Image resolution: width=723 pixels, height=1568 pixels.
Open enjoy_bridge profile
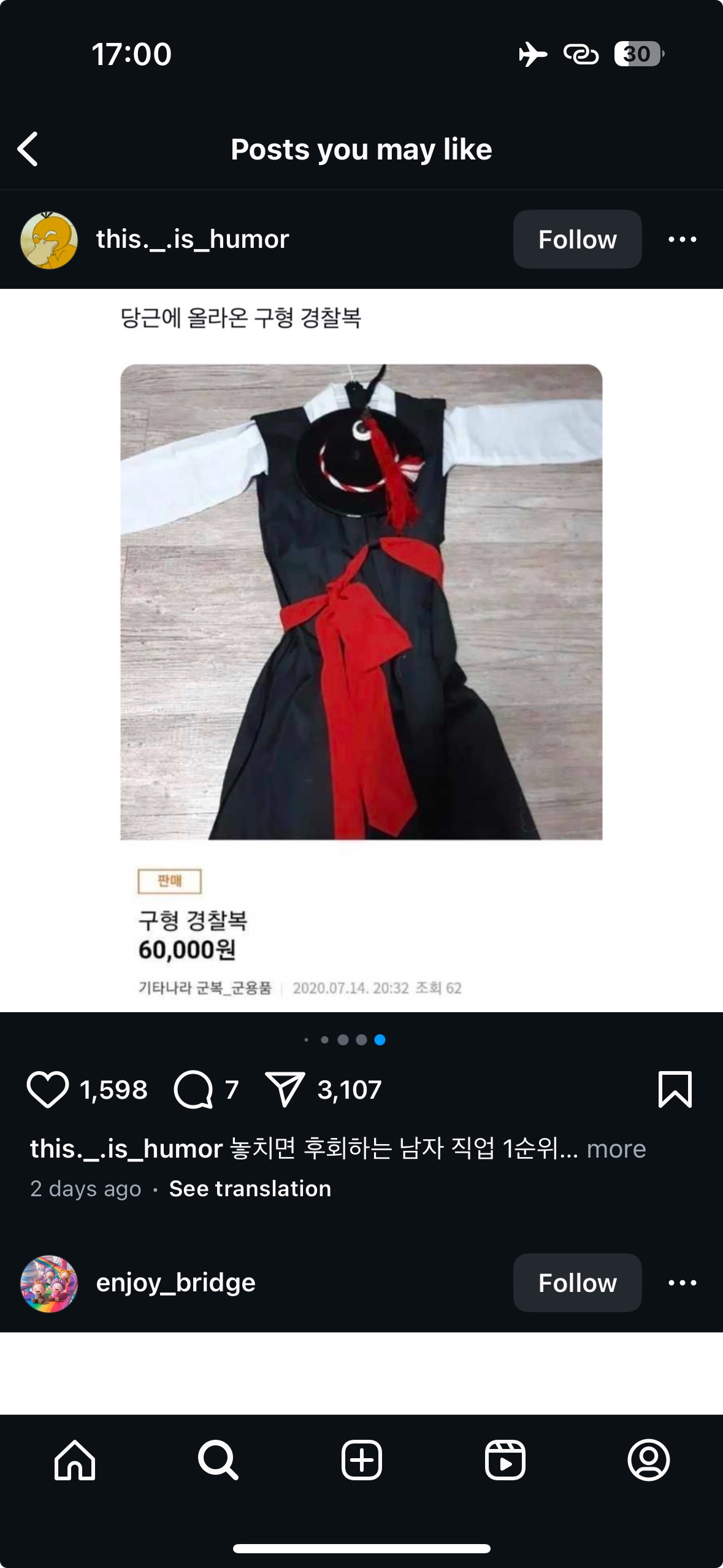pos(175,1283)
